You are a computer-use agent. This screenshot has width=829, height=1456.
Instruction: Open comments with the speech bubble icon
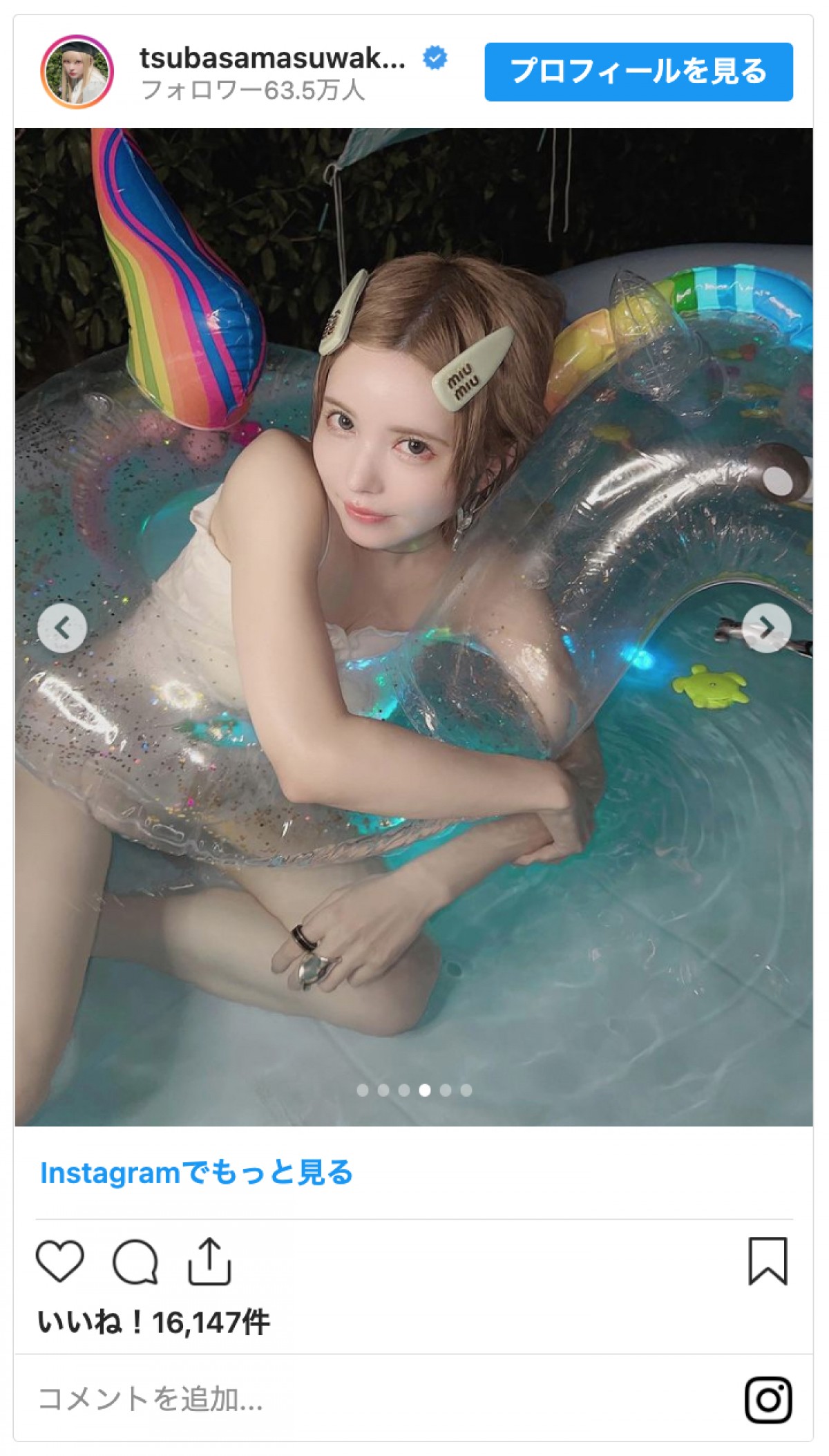tap(135, 1262)
